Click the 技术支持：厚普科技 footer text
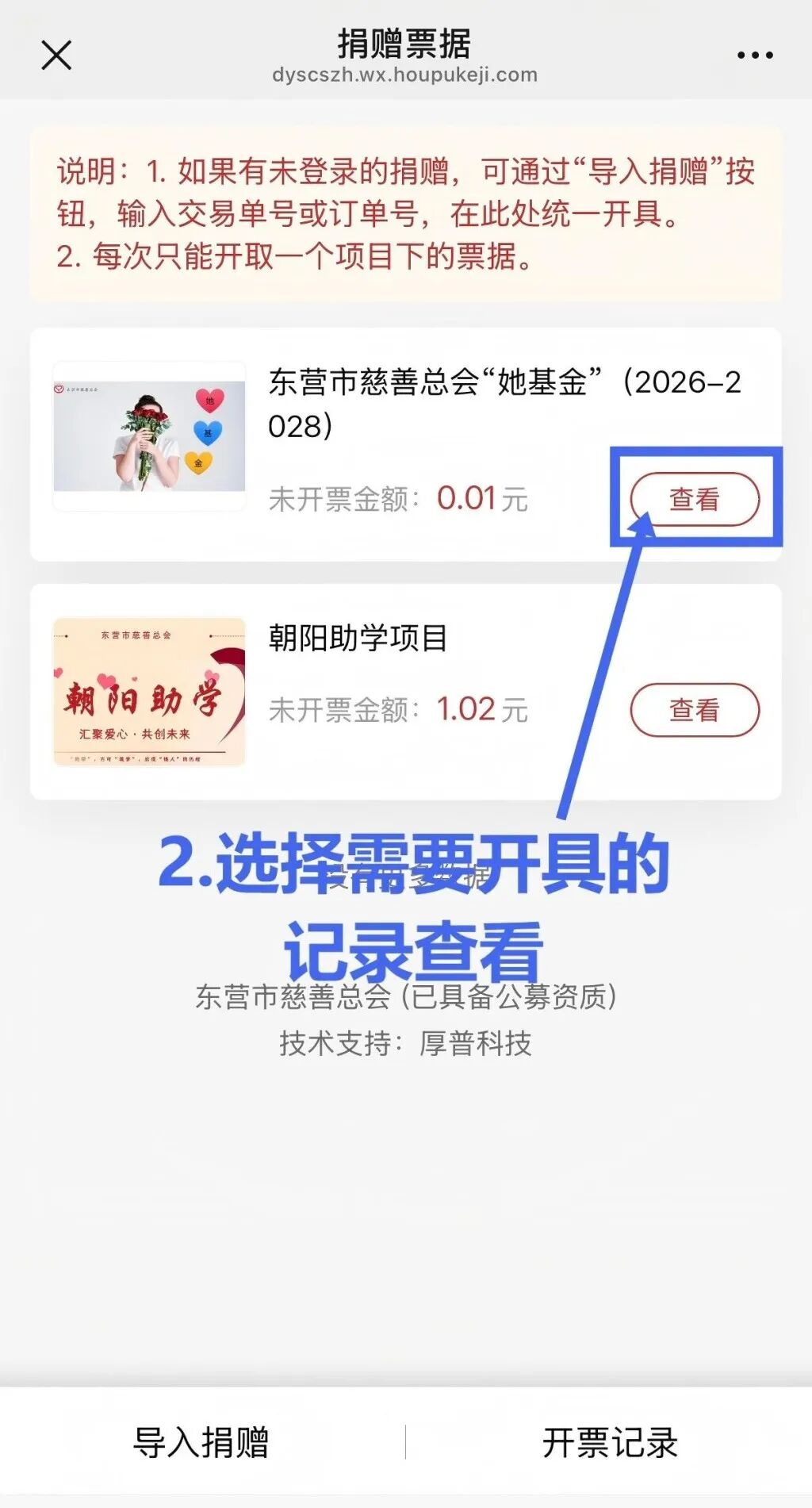The height and width of the screenshot is (1508, 812). [x=406, y=1043]
